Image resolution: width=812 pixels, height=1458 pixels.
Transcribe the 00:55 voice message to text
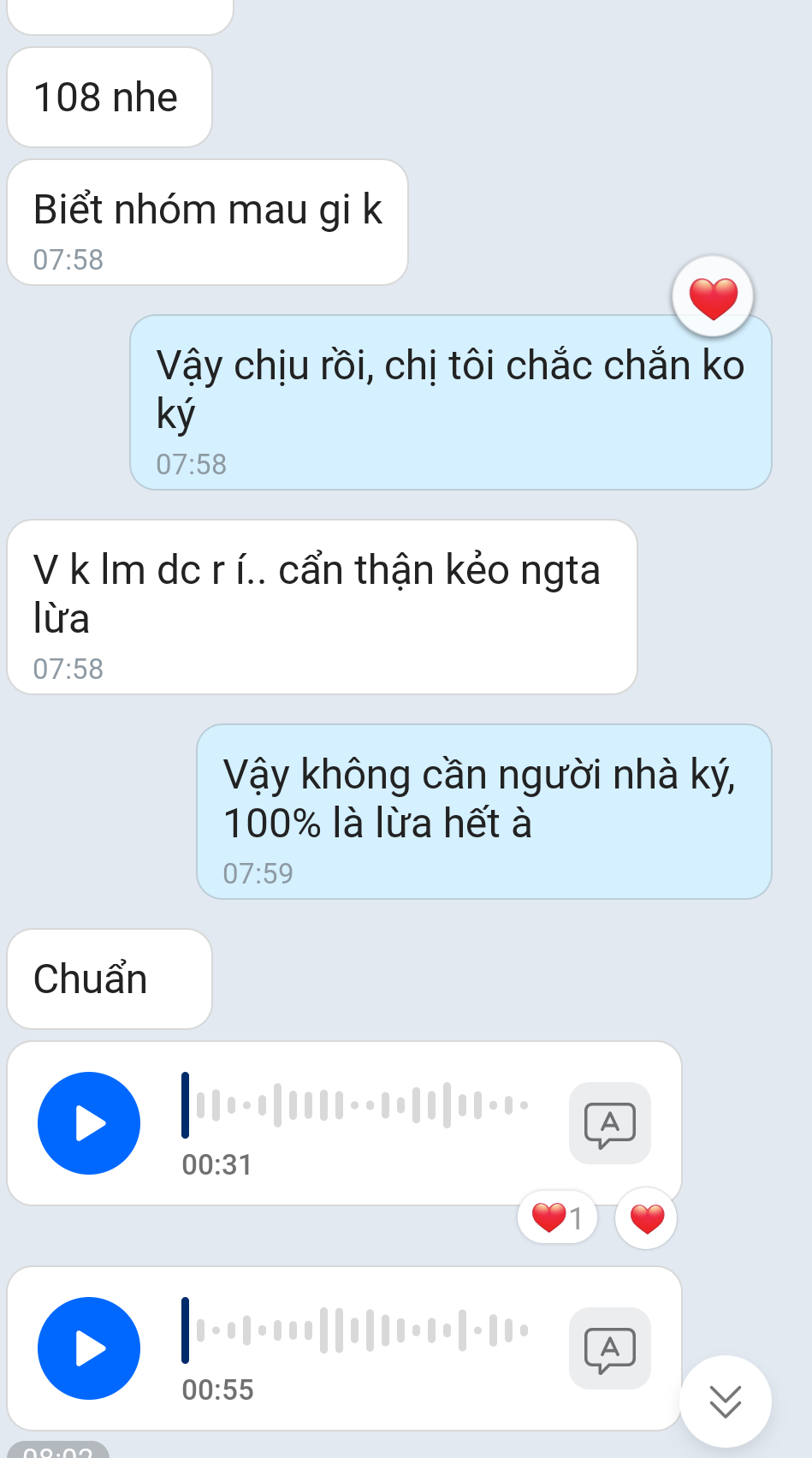pyautogui.click(x=609, y=1348)
